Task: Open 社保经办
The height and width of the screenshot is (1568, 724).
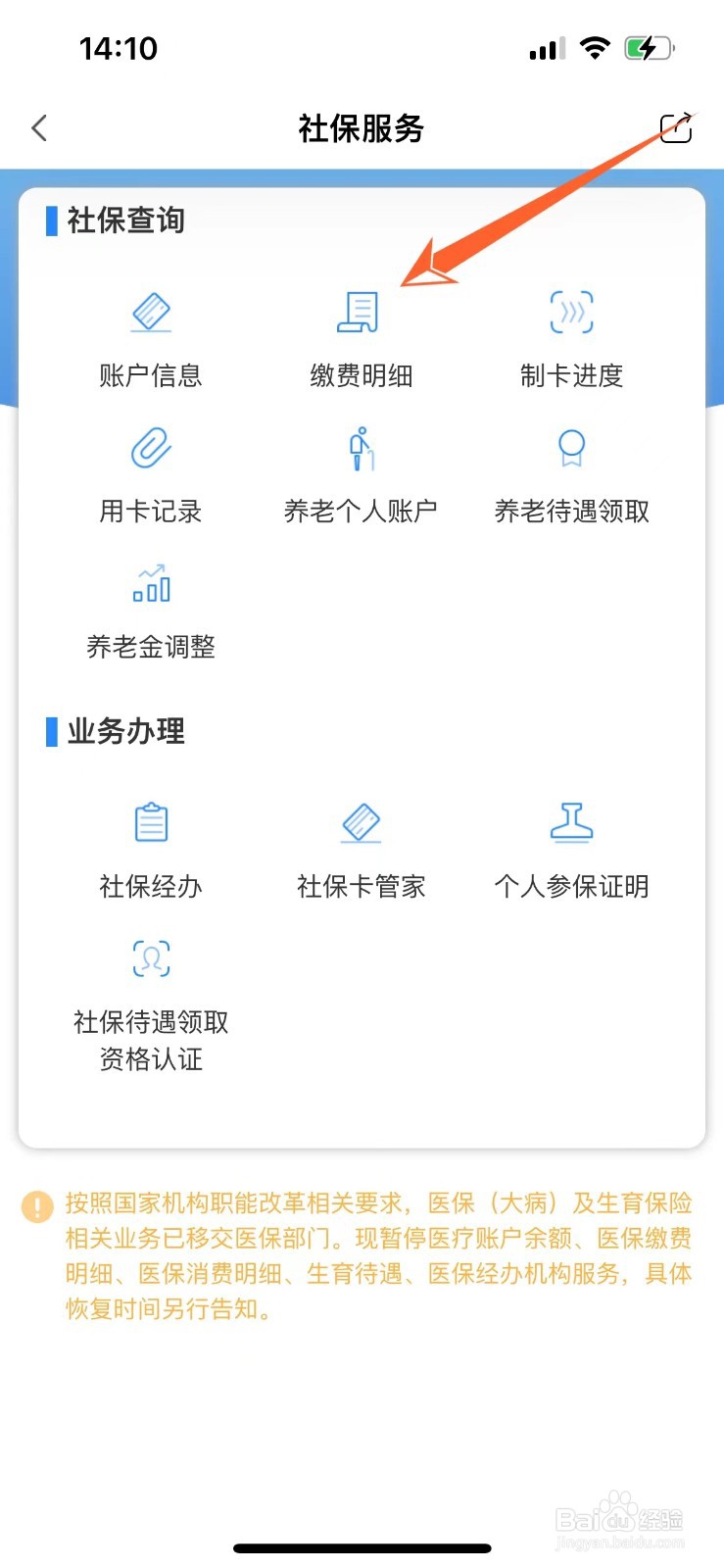Action: 151,851
